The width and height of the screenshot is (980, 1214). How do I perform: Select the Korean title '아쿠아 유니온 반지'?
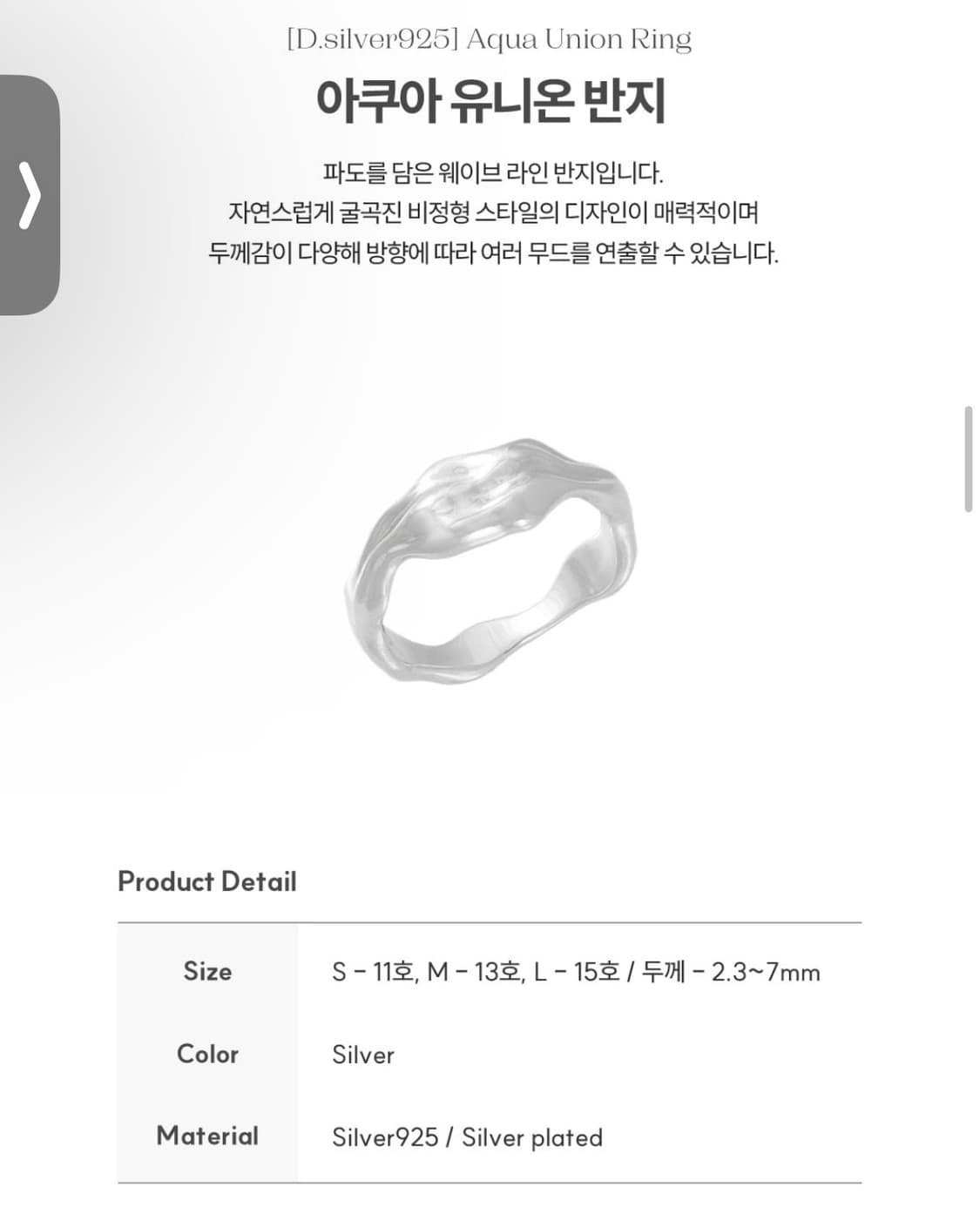click(x=490, y=98)
